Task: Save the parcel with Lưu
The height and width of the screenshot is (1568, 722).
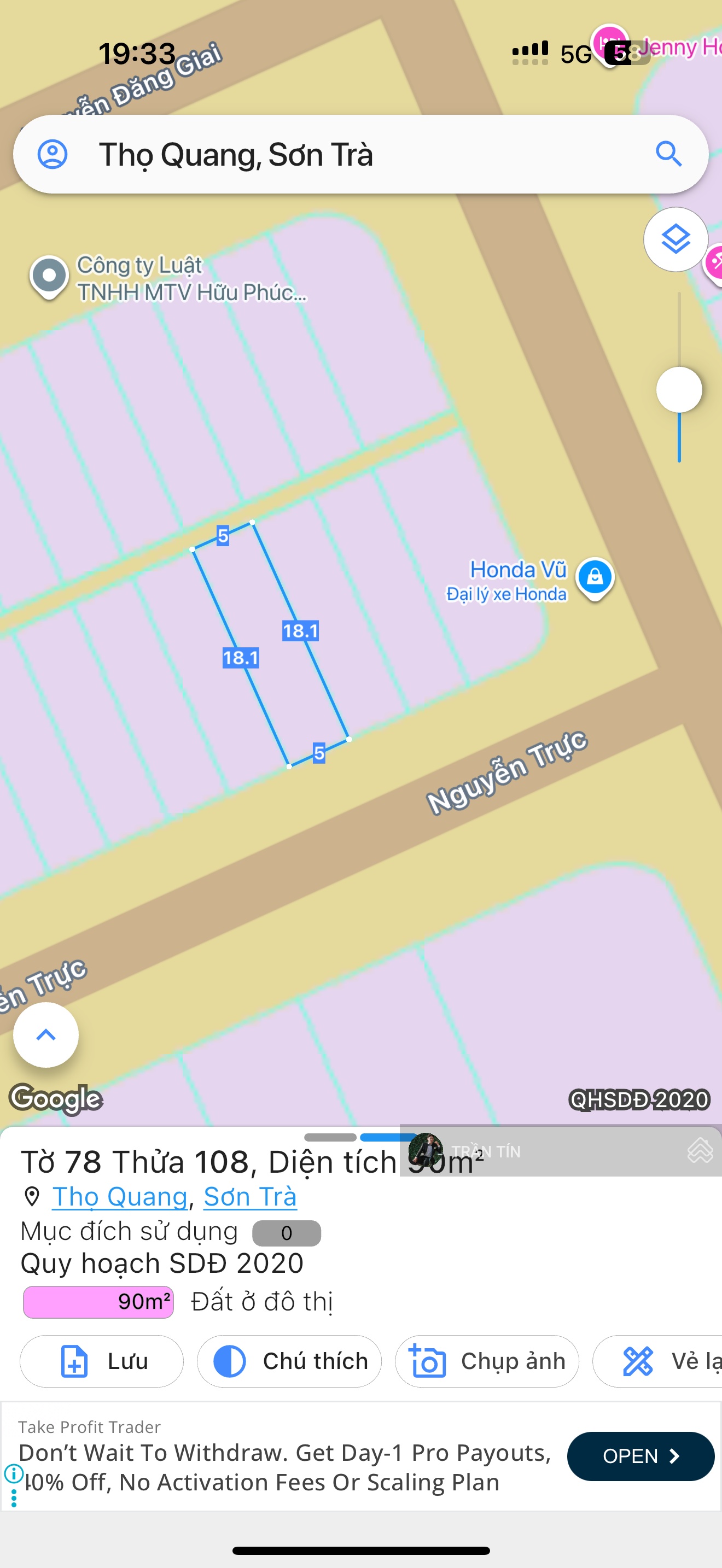Action: pos(102,1361)
